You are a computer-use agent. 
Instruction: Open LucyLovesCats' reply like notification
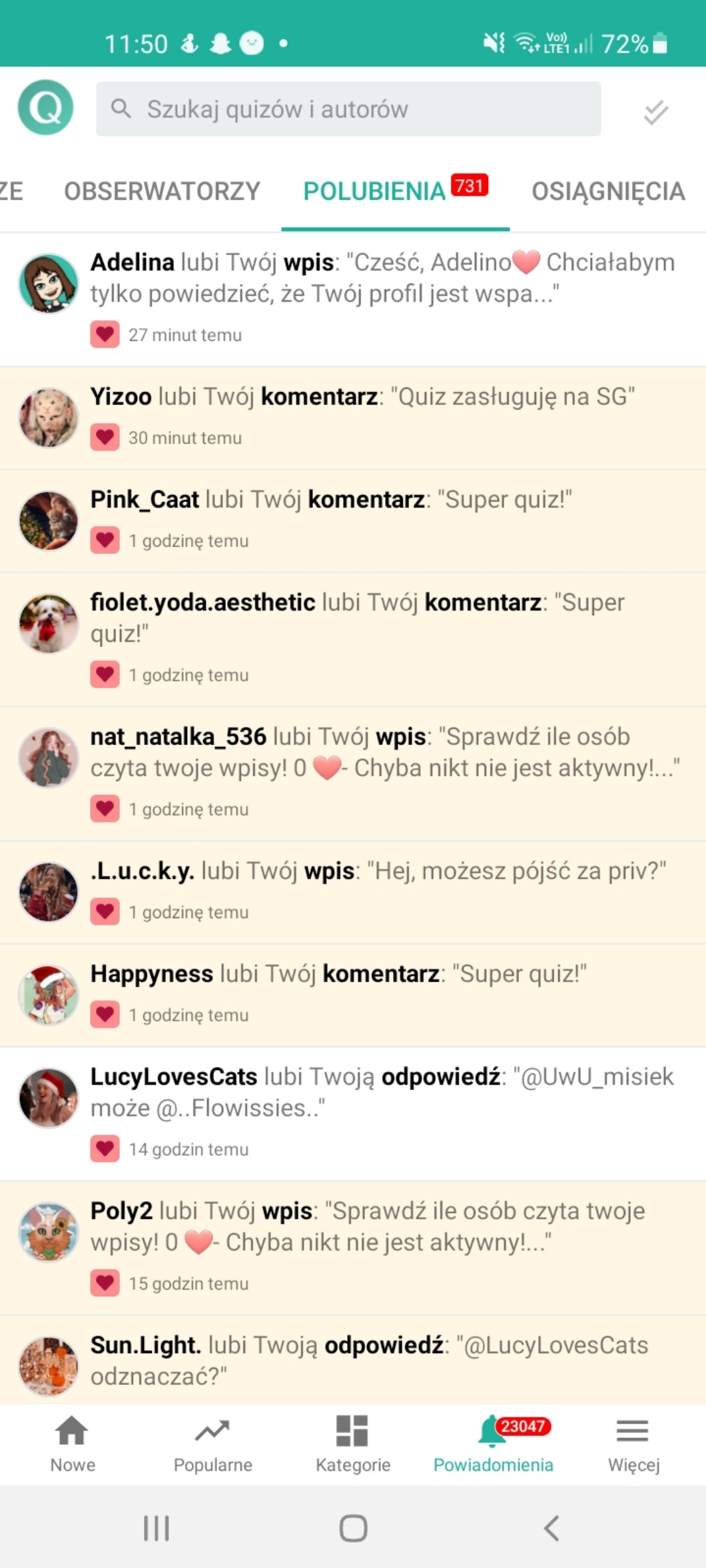[382, 1112]
